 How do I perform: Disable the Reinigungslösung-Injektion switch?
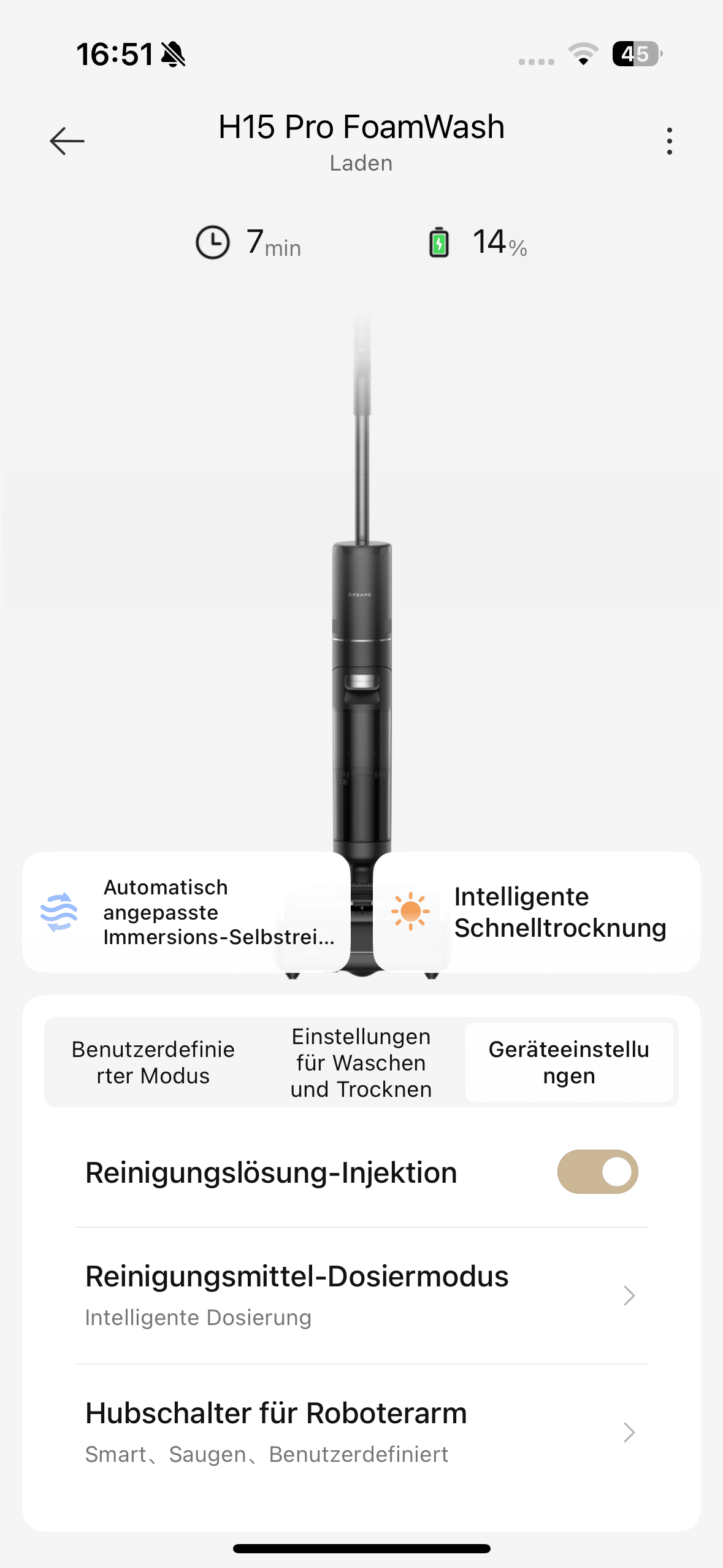597,1172
